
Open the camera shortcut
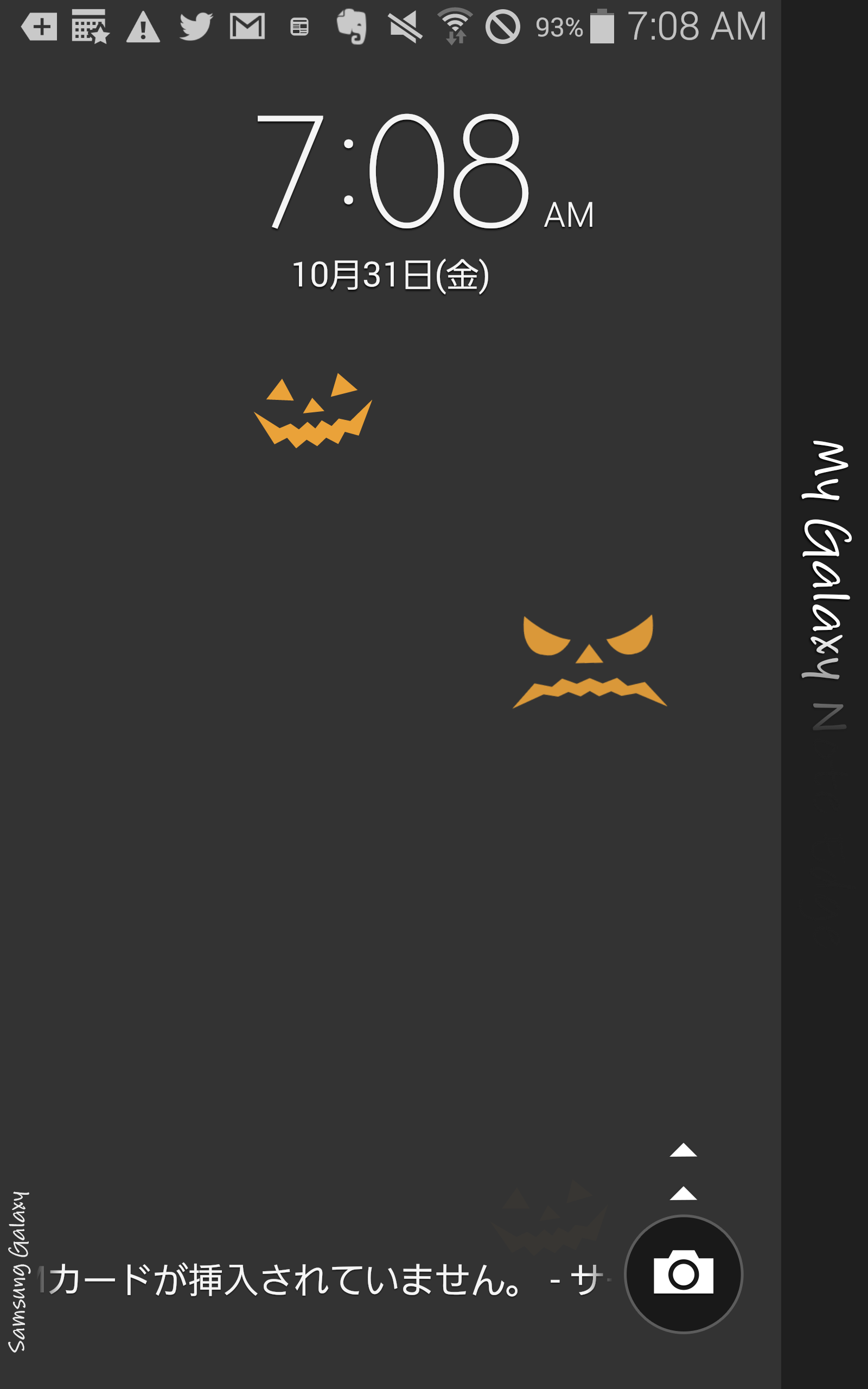(683, 1274)
